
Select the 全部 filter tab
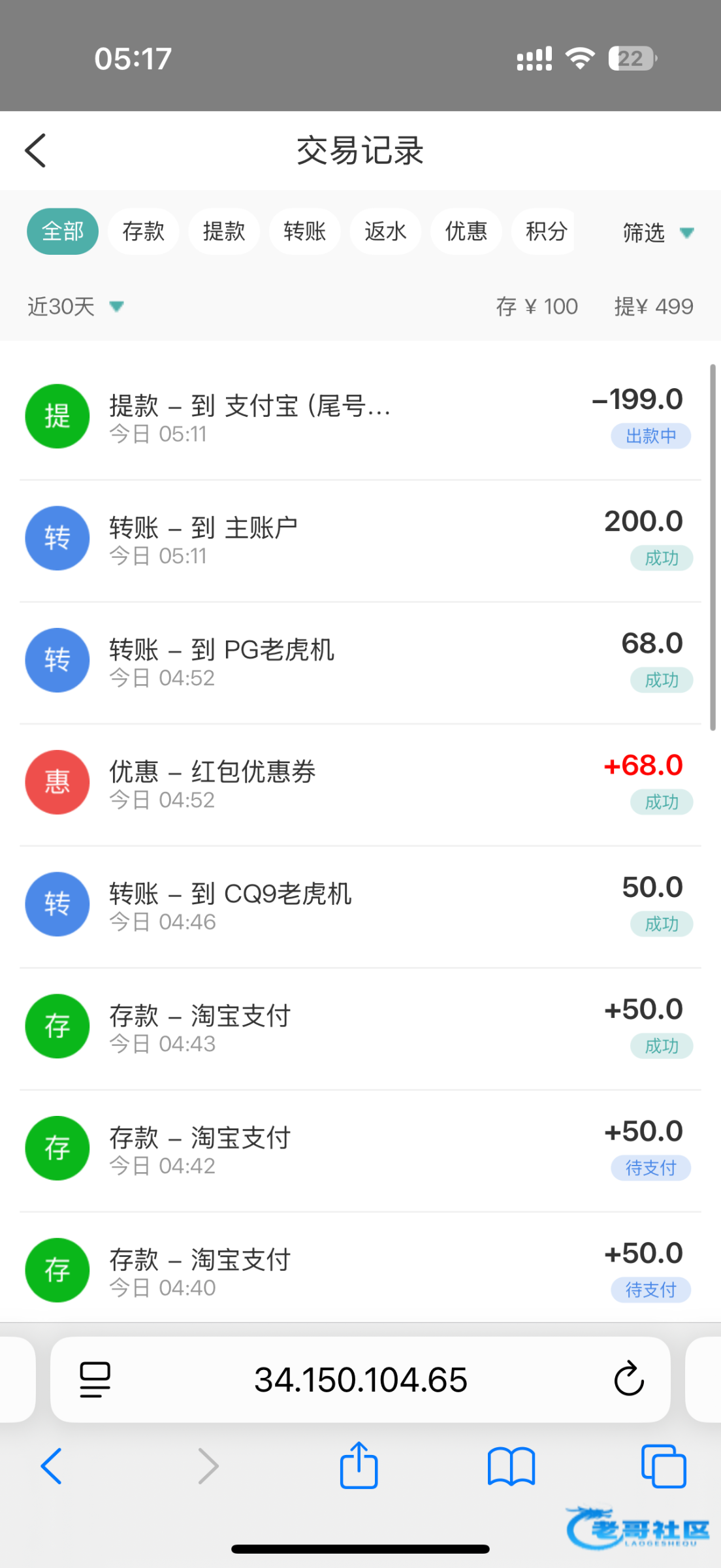(63, 231)
